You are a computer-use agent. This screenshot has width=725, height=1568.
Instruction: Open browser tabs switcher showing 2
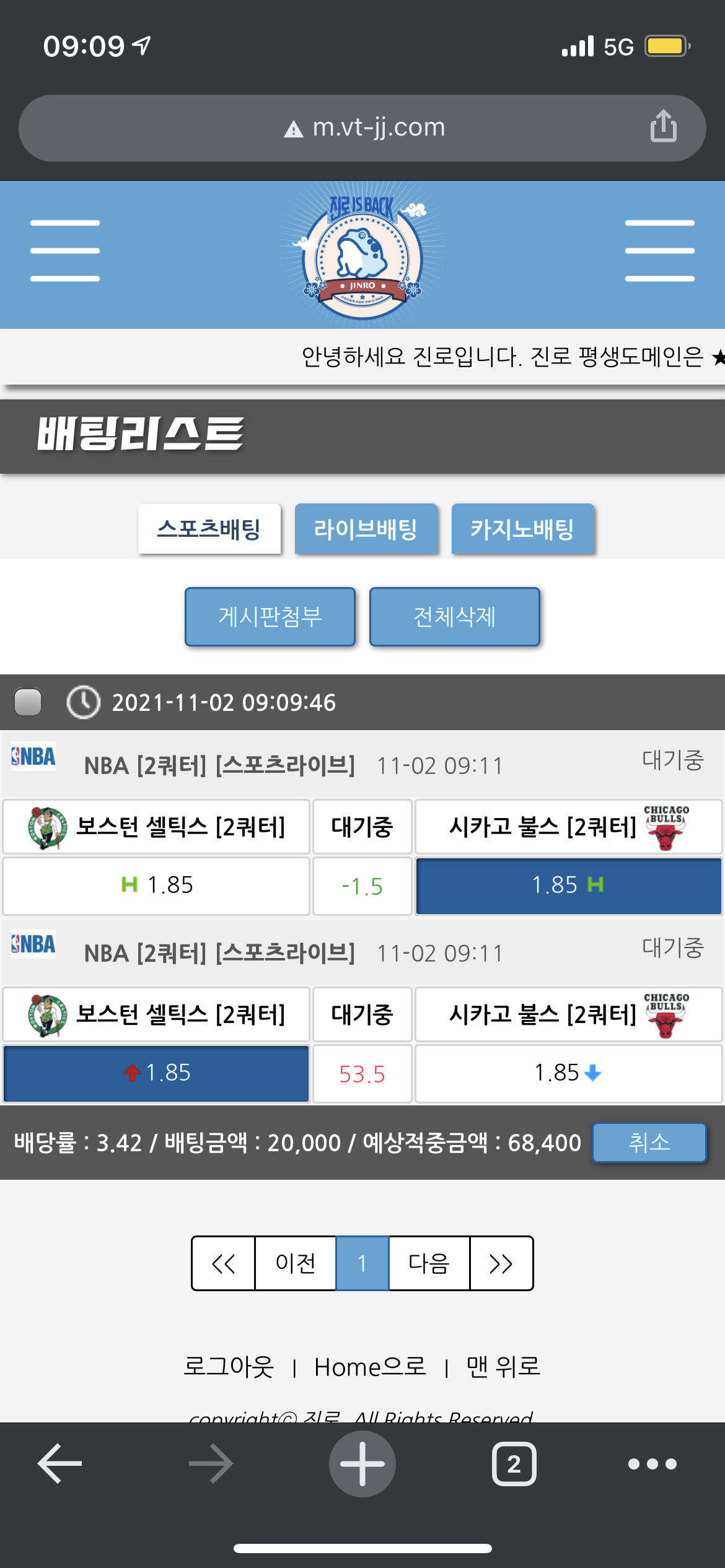tap(514, 1465)
